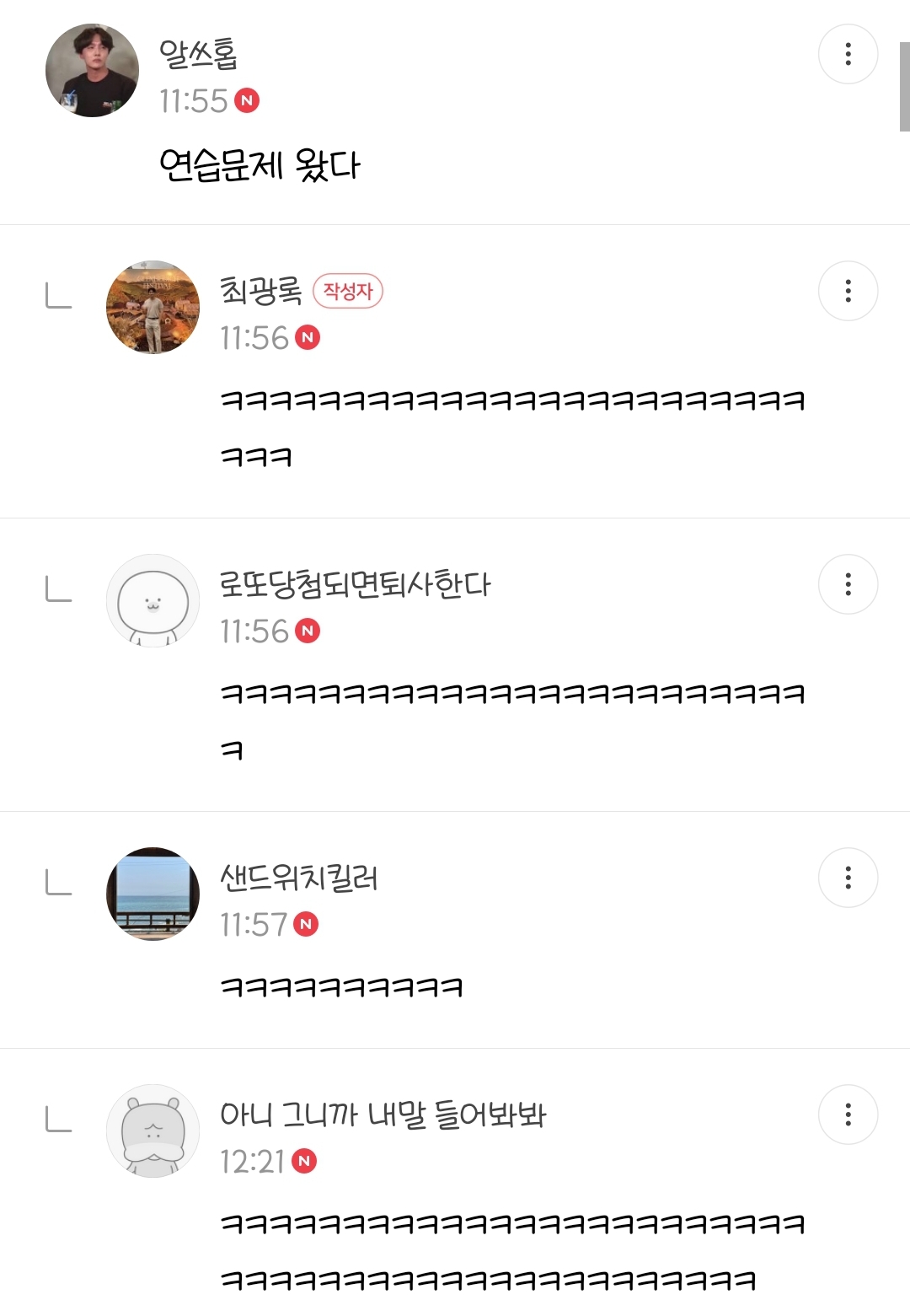Open overflow menu on 샌드위치킬러's reply
Viewport: 910px width, 1316px height.
[848, 878]
